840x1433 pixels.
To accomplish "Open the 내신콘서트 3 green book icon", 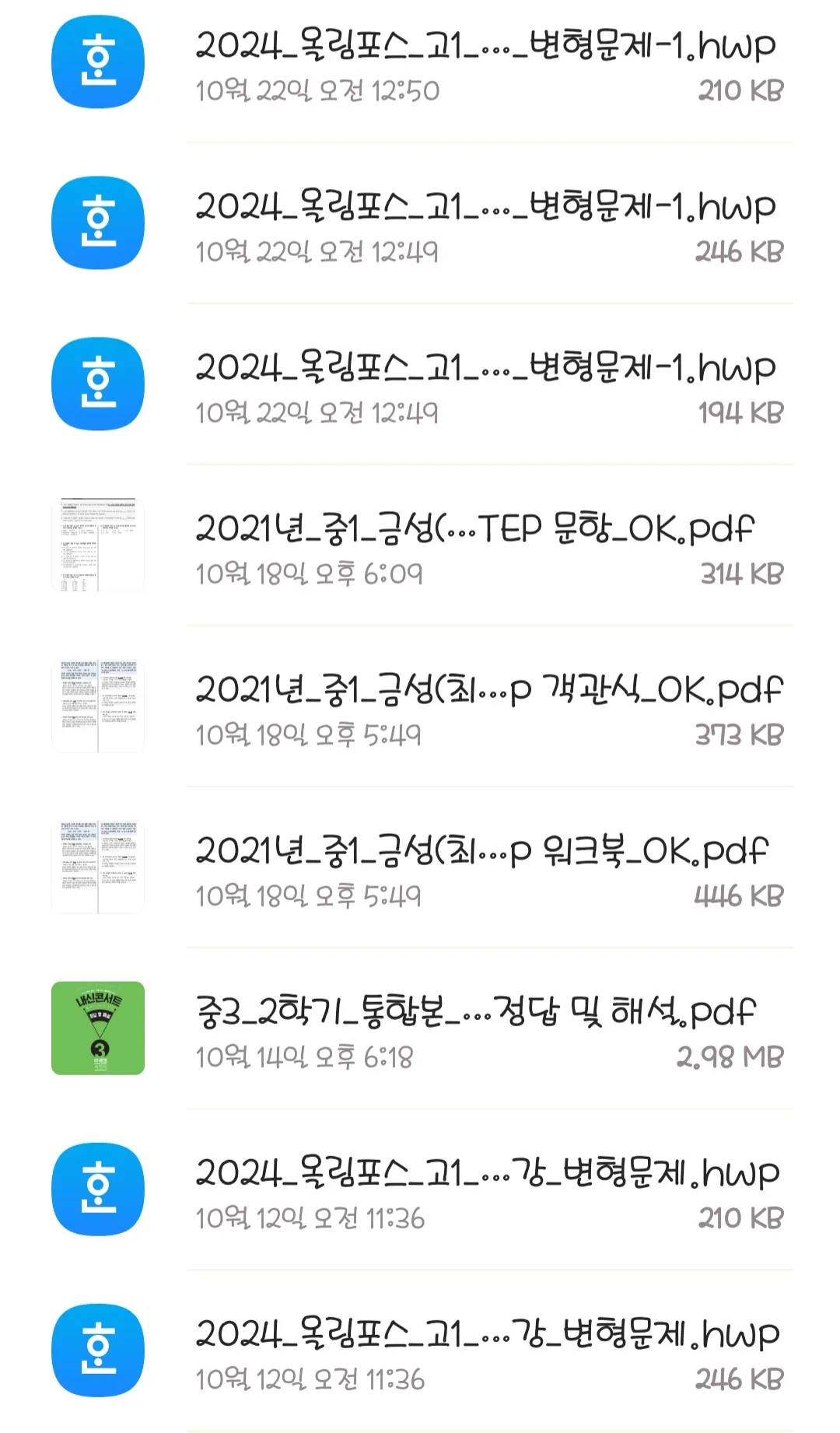I will point(96,1027).
